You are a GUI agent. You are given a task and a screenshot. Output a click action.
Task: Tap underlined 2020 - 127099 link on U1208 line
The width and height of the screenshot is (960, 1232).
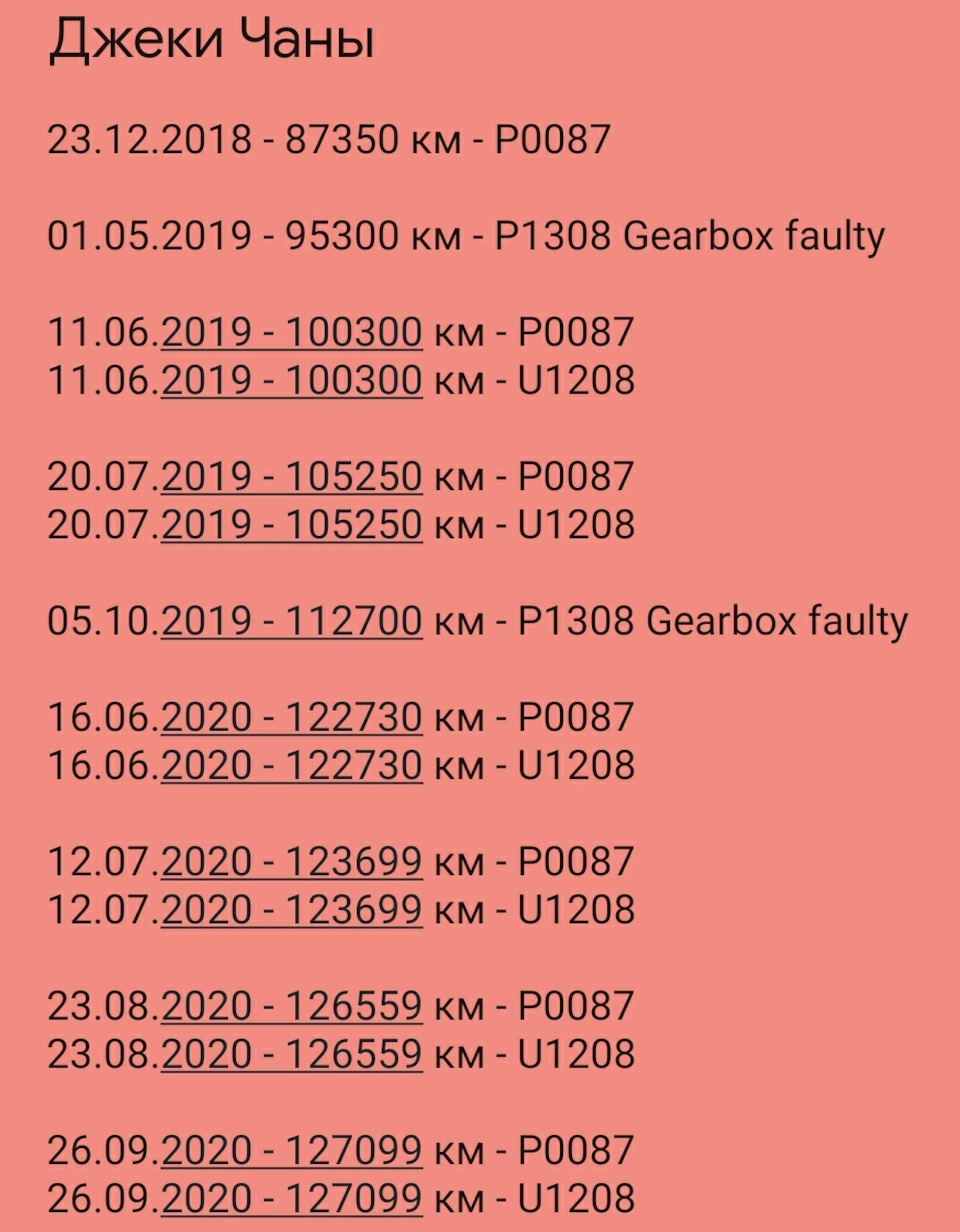[291, 1197]
